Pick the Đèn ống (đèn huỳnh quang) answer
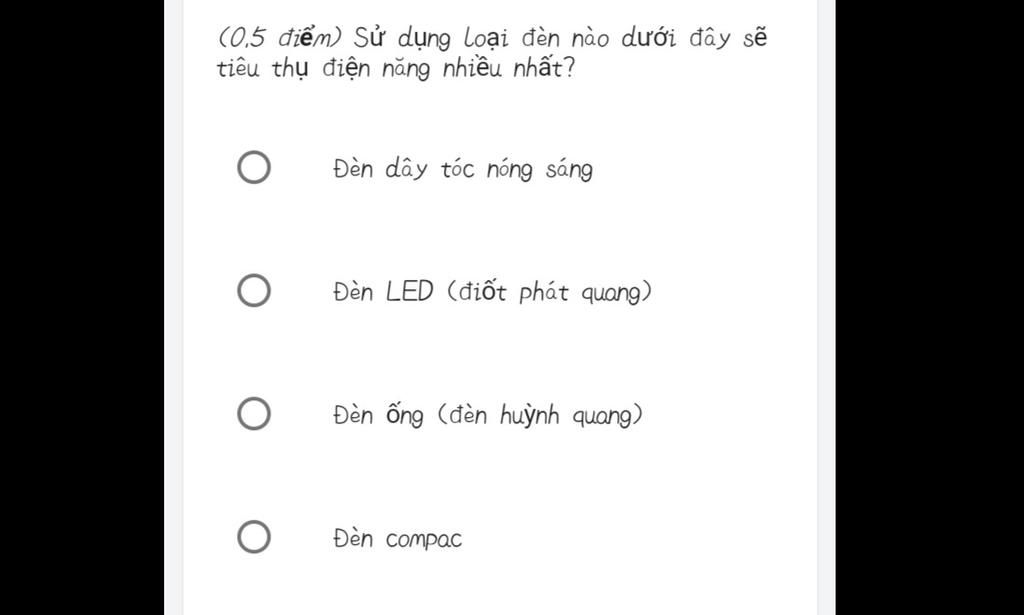The image size is (1024, 615). [x=254, y=414]
